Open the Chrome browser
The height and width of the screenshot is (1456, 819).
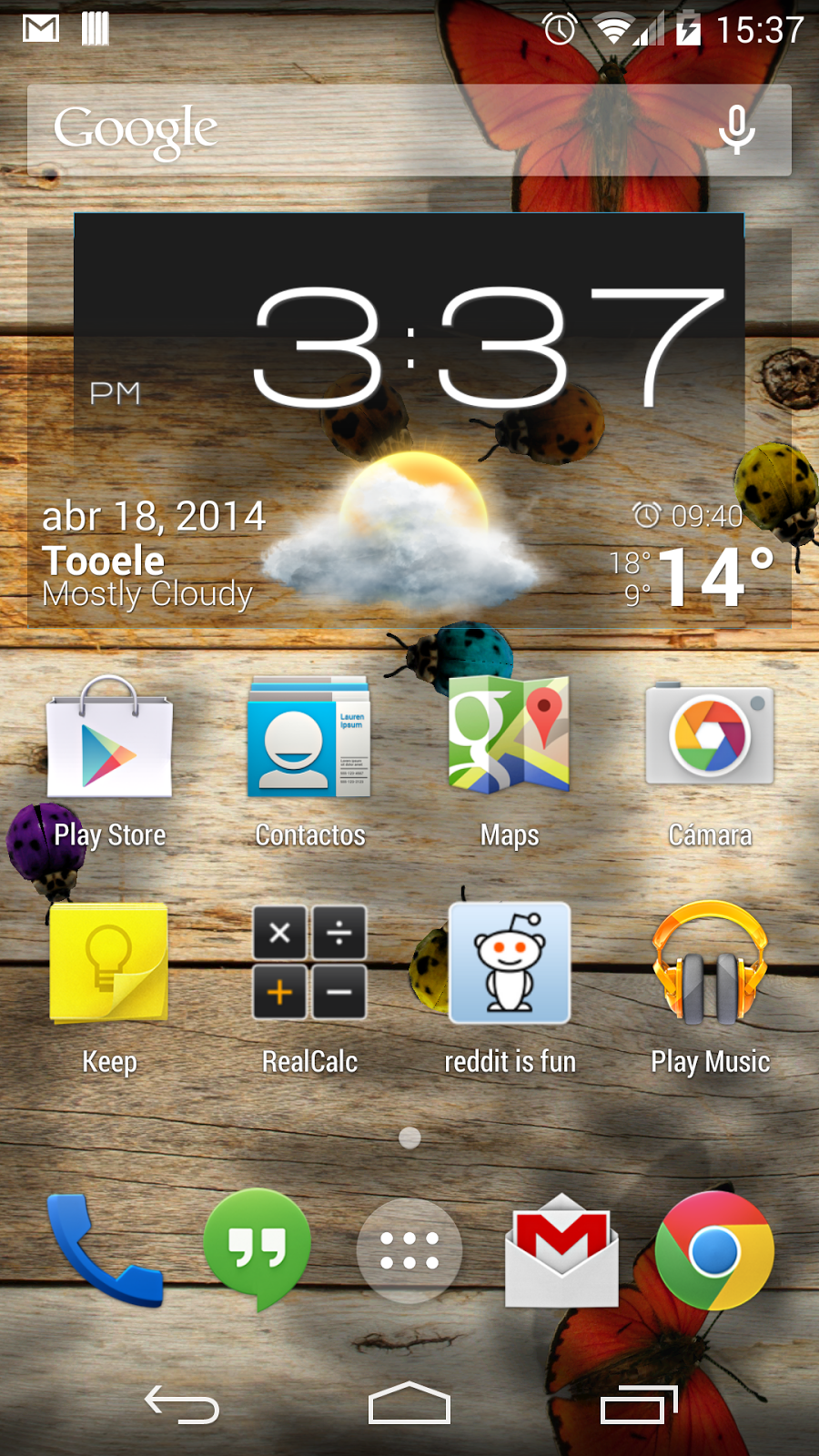pos(714,1251)
